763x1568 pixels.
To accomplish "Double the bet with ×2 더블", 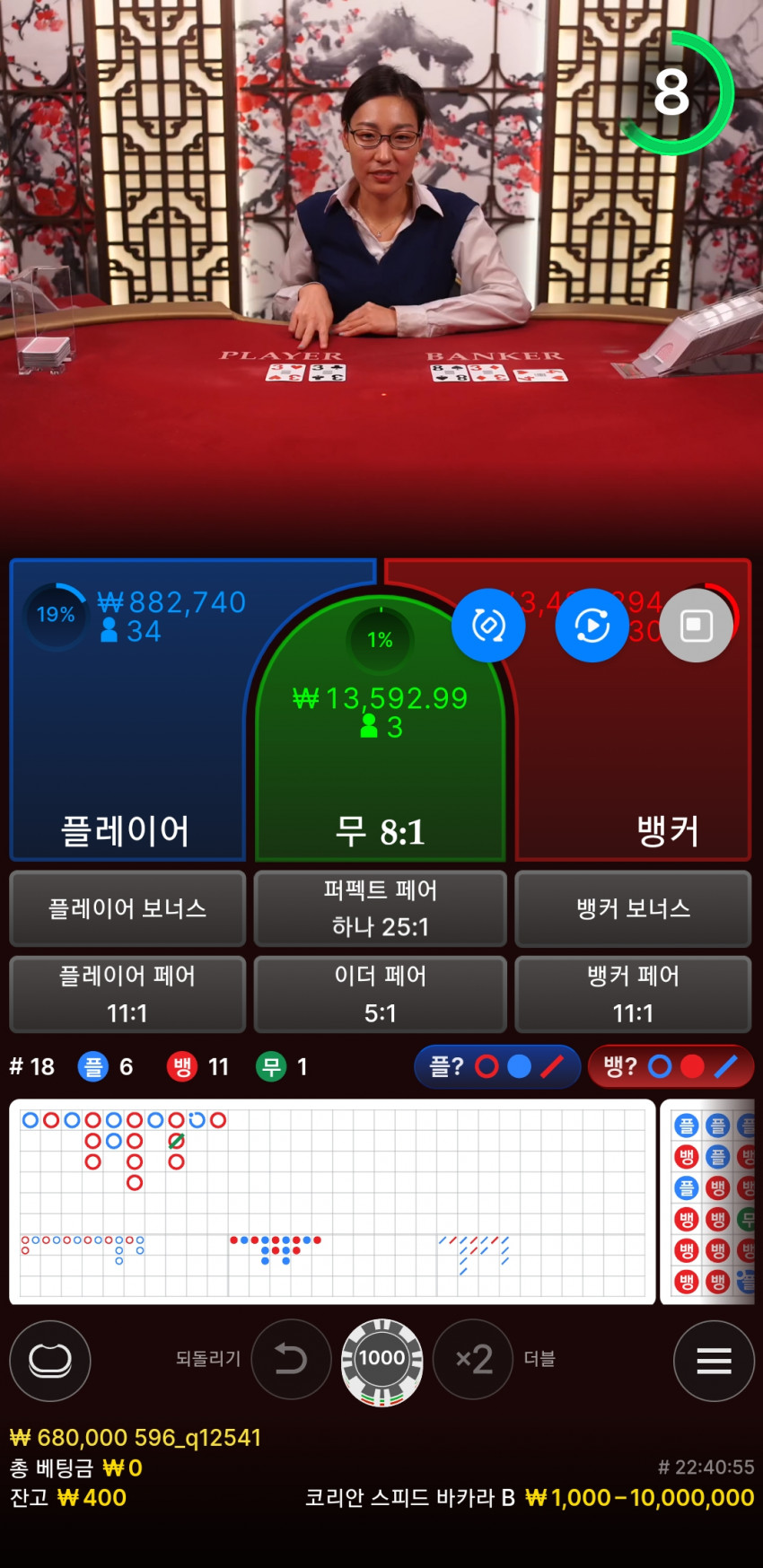I will click(473, 1359).
